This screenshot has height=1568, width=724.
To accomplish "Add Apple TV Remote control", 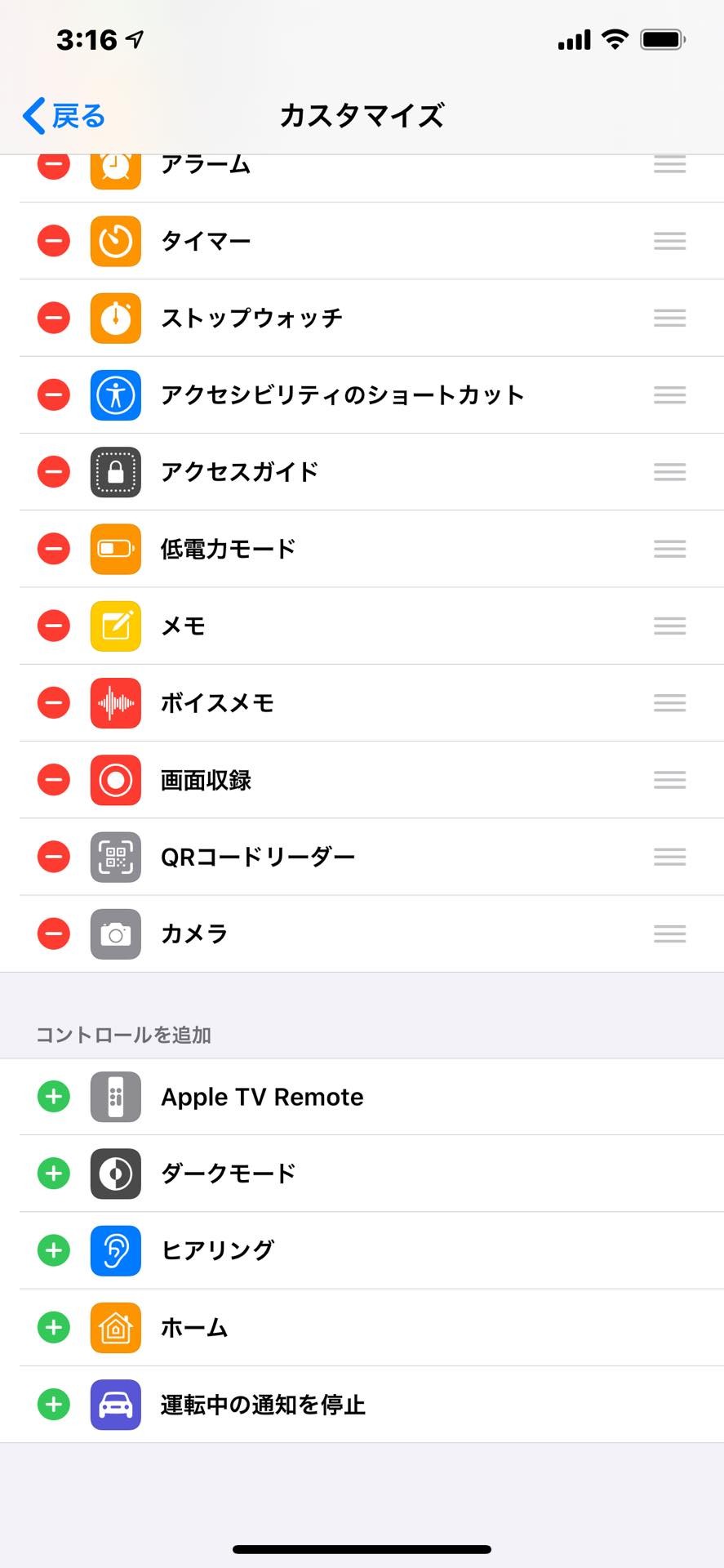I will pos(54,1097).
